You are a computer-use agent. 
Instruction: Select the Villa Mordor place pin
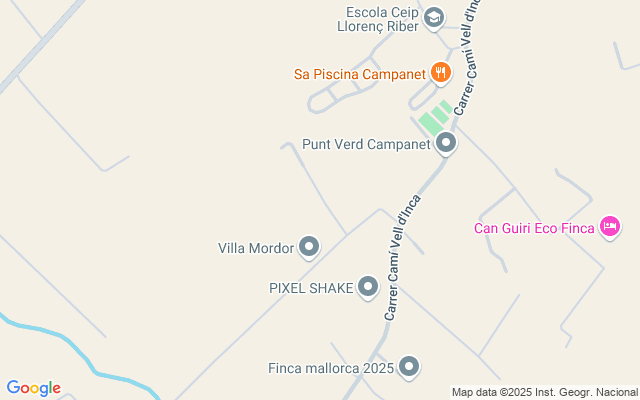pyautogui.click(x=309, y=246)
